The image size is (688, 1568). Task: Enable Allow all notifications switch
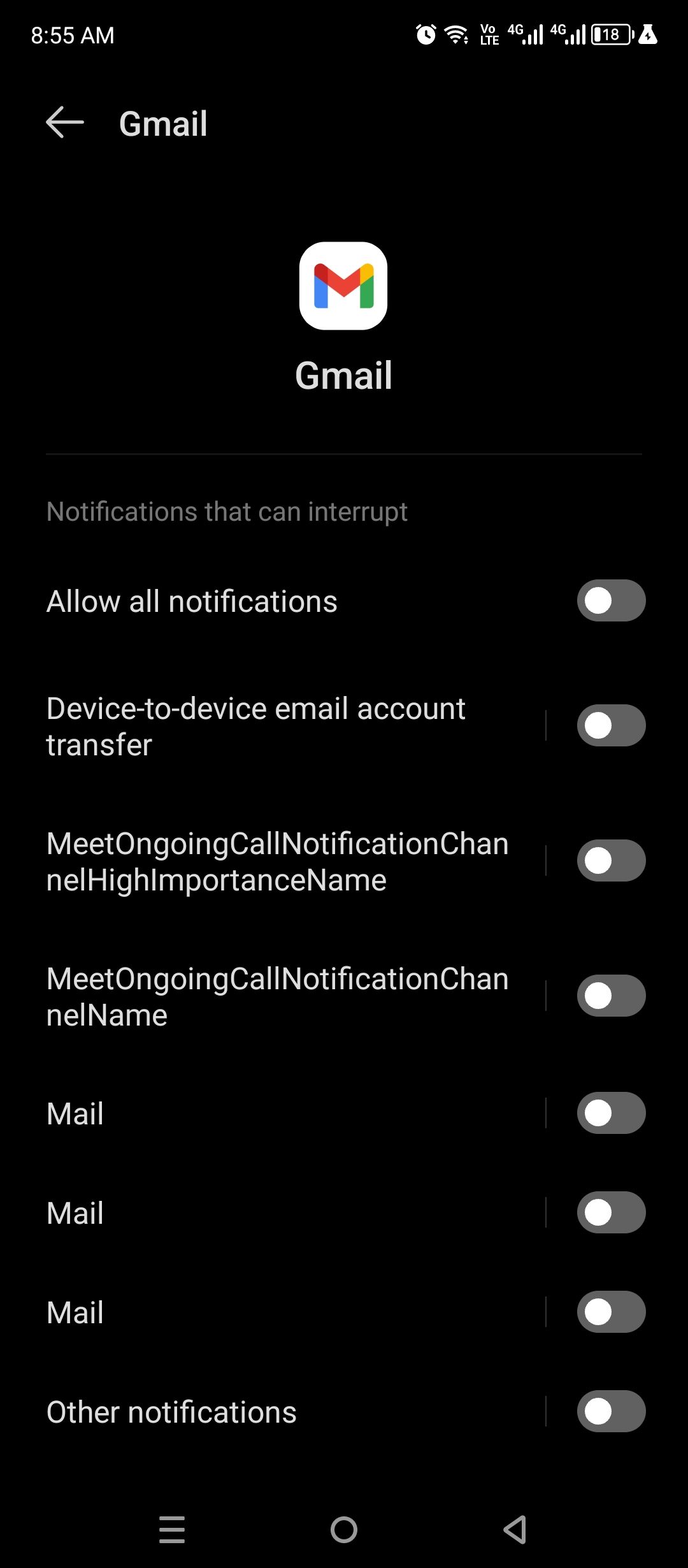[x=610, y=600]
